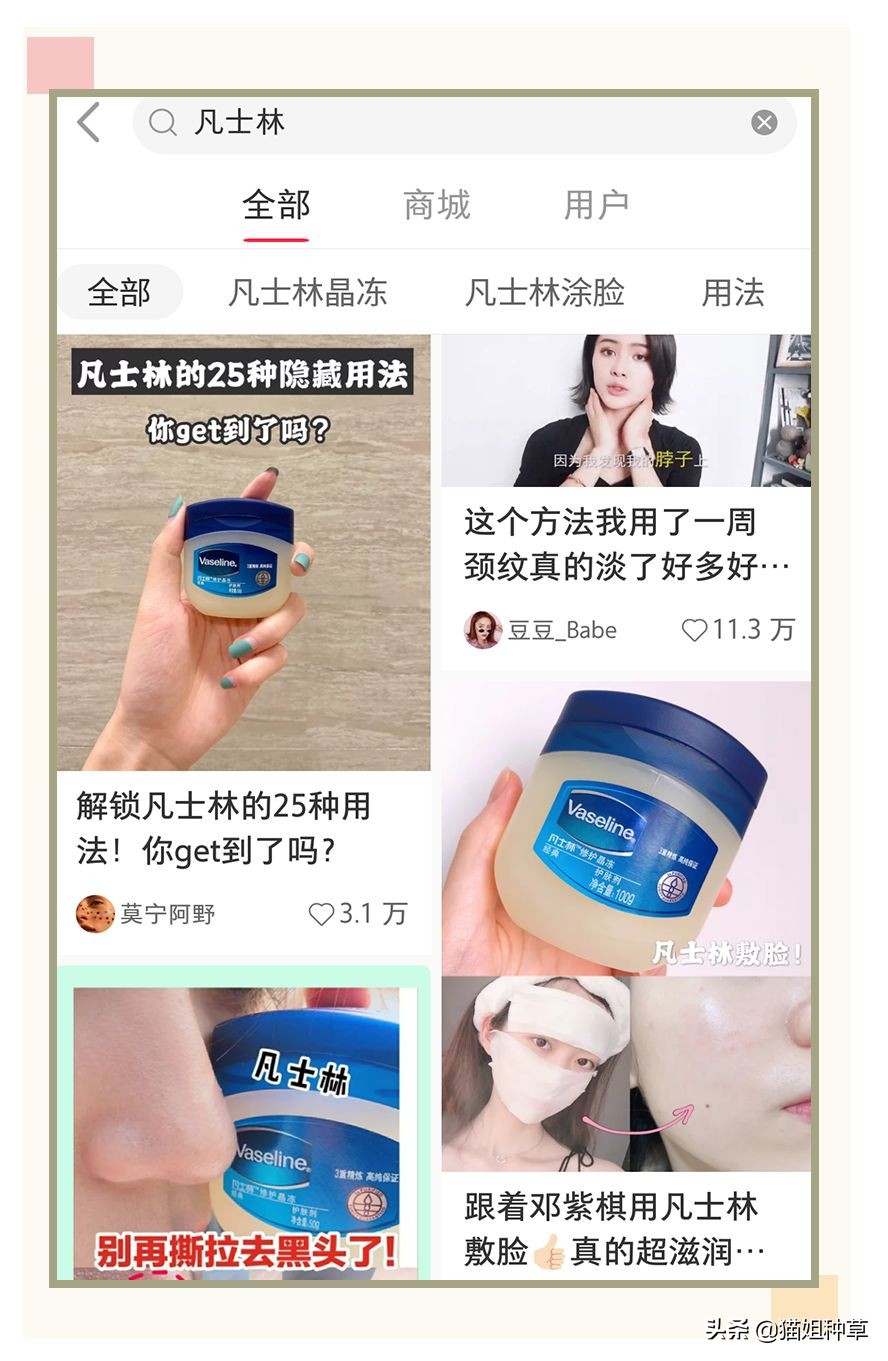This screenshot has height=1361, width=888.
Task: Open the 别再撕拉去黑头了 post
Action: coord(244,1130)
